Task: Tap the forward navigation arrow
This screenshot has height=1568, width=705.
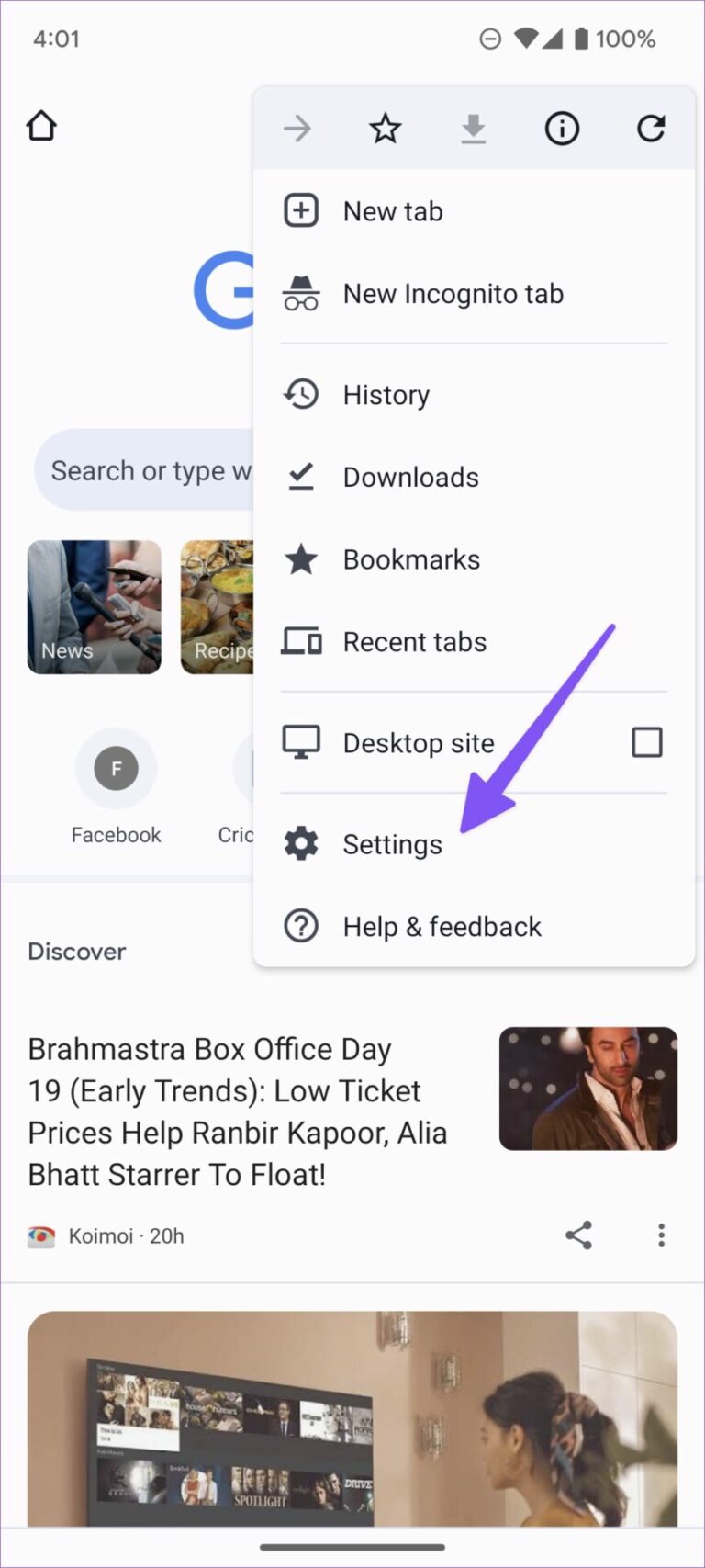Action: [297, 129]
